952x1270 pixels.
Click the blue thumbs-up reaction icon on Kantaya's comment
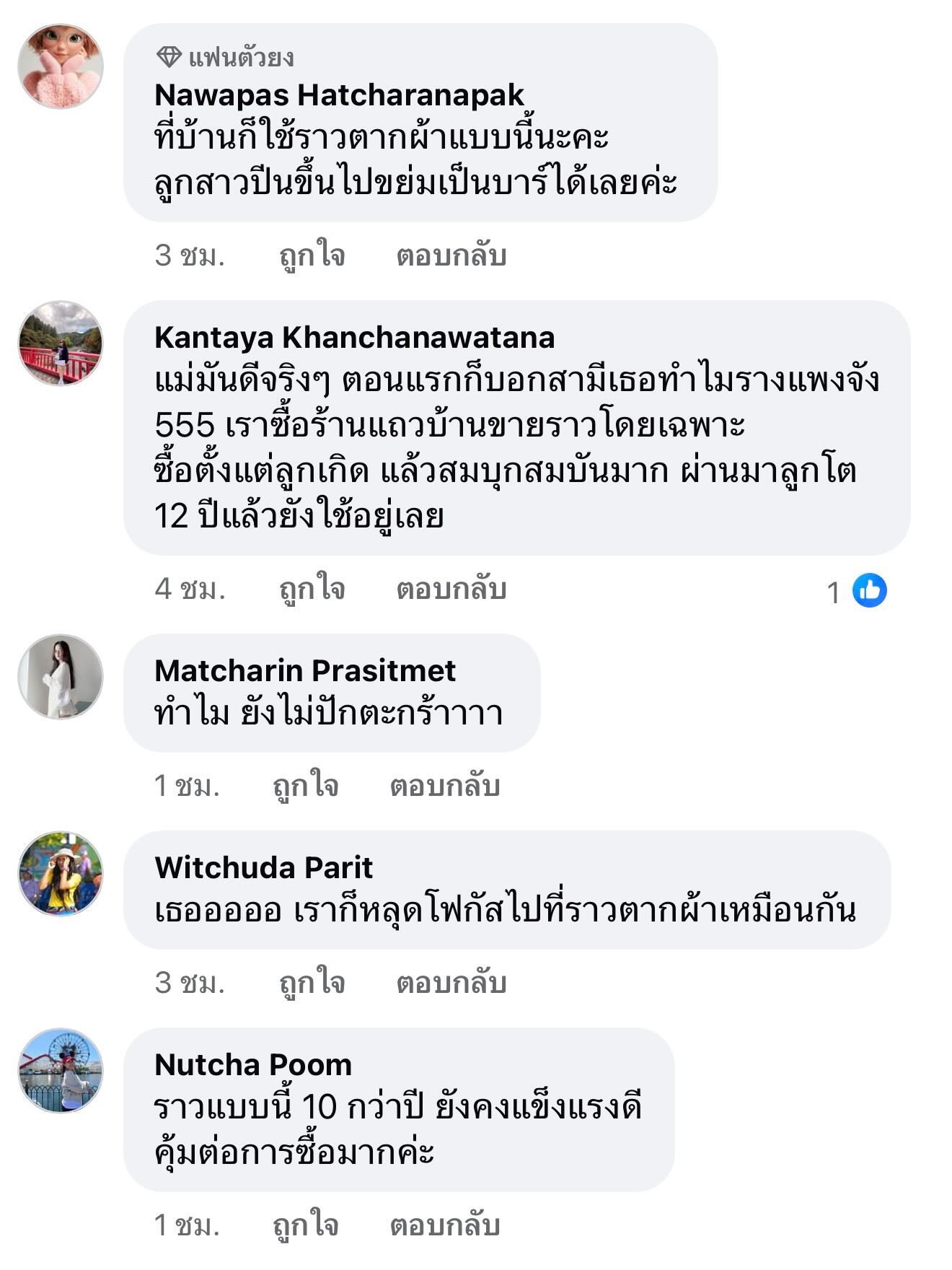click(x=870, y=590)
